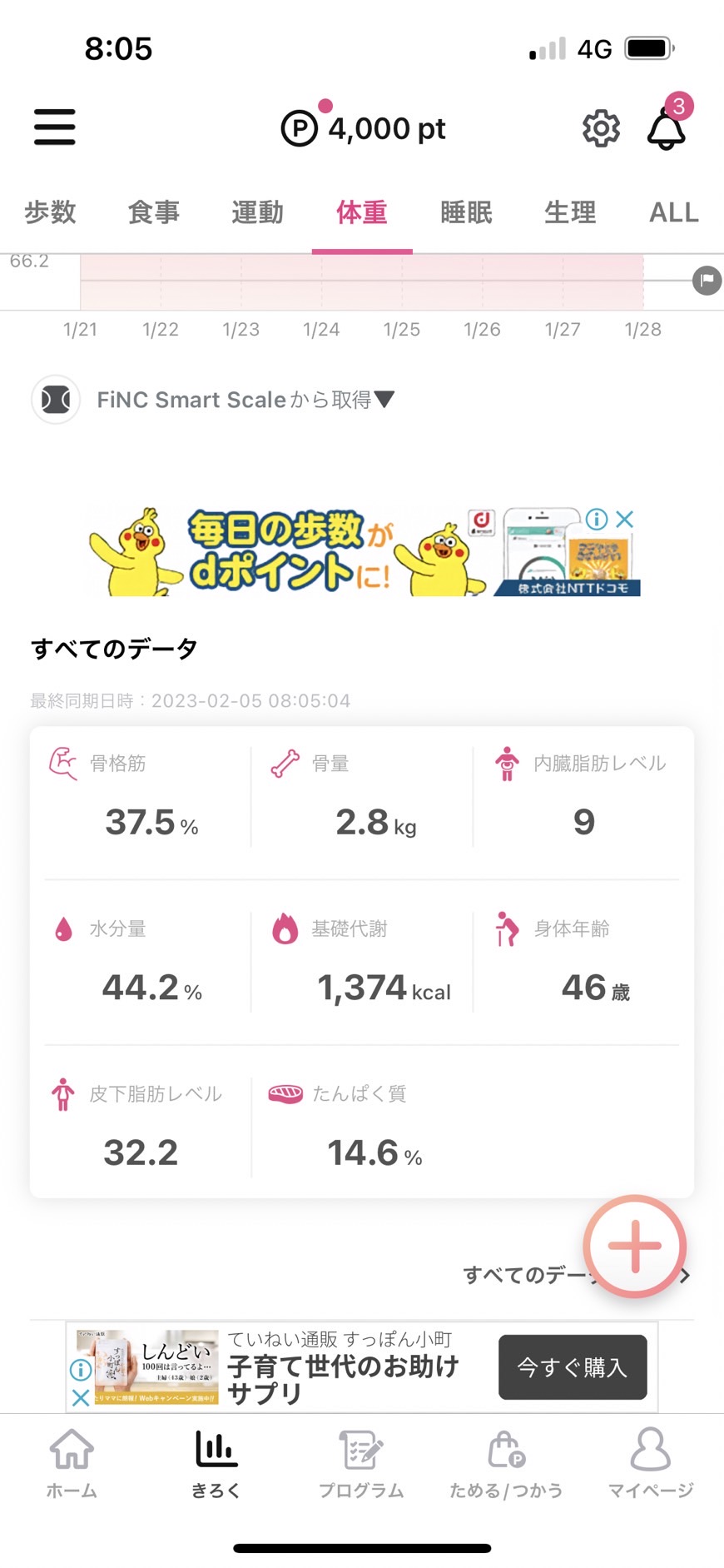Tap the goal flag on the weight chart
The height and width of the screenshot is (1568, 724).
[707, 280]
